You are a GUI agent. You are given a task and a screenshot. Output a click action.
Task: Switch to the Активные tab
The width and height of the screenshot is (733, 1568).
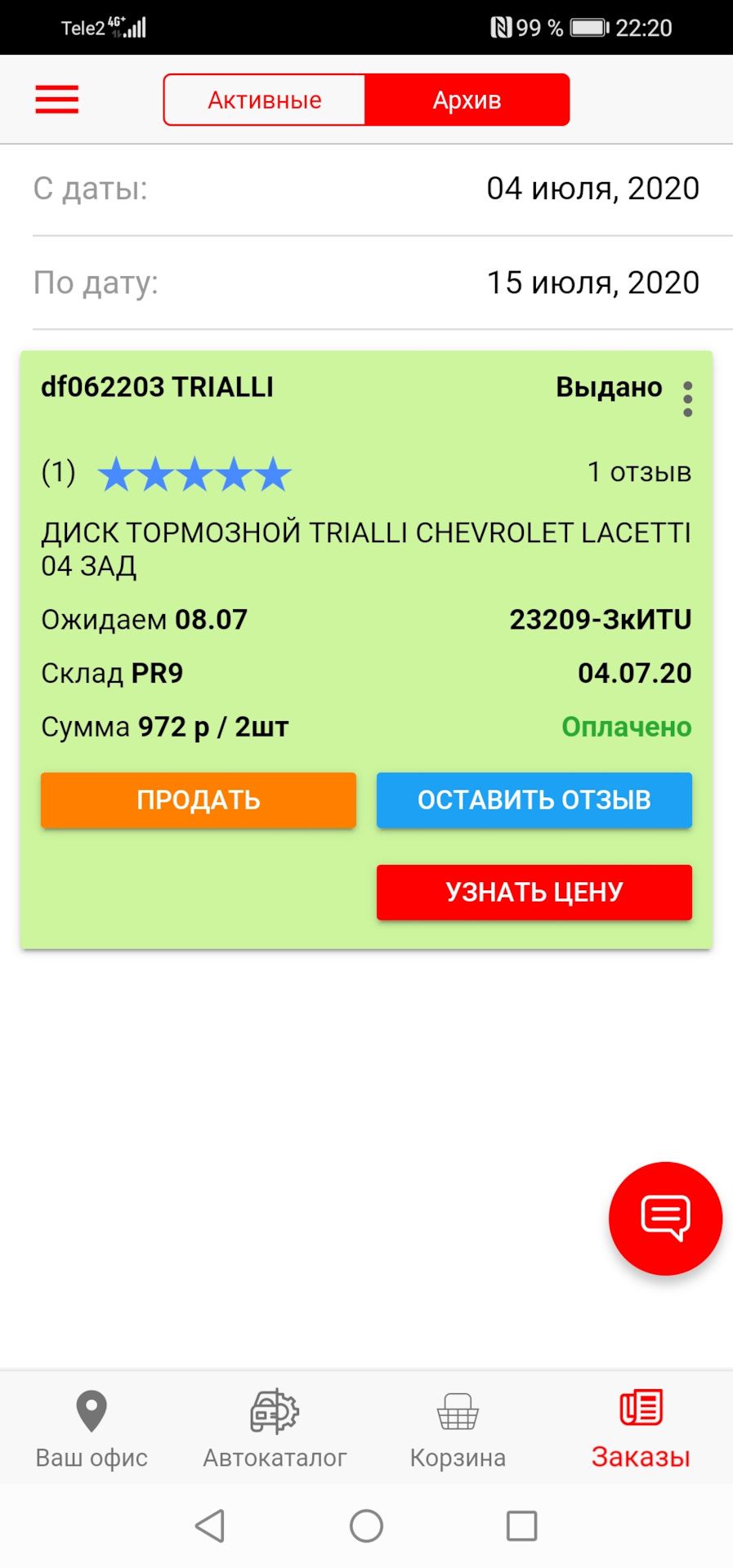[x=264, y=99]
